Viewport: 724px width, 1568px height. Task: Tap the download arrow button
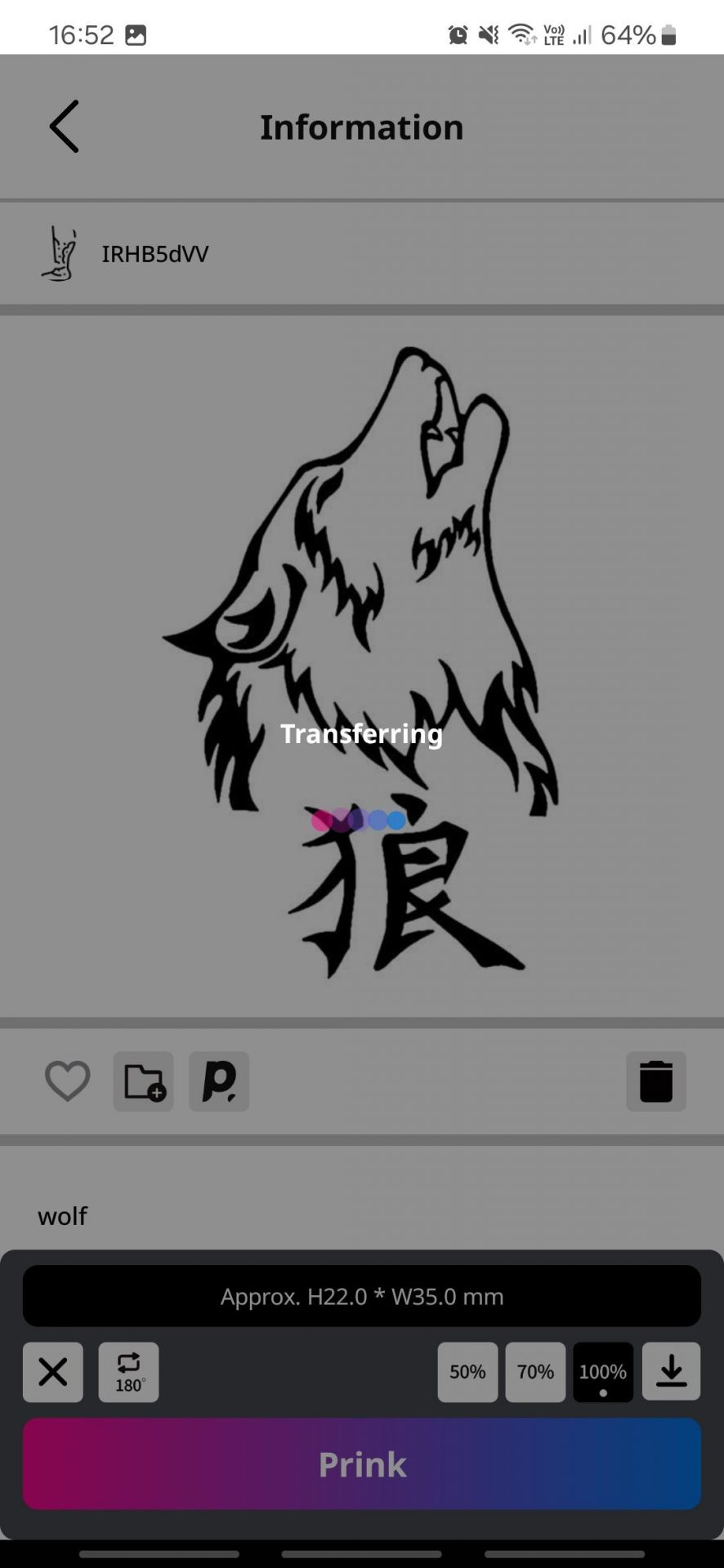pos(671,1372)
